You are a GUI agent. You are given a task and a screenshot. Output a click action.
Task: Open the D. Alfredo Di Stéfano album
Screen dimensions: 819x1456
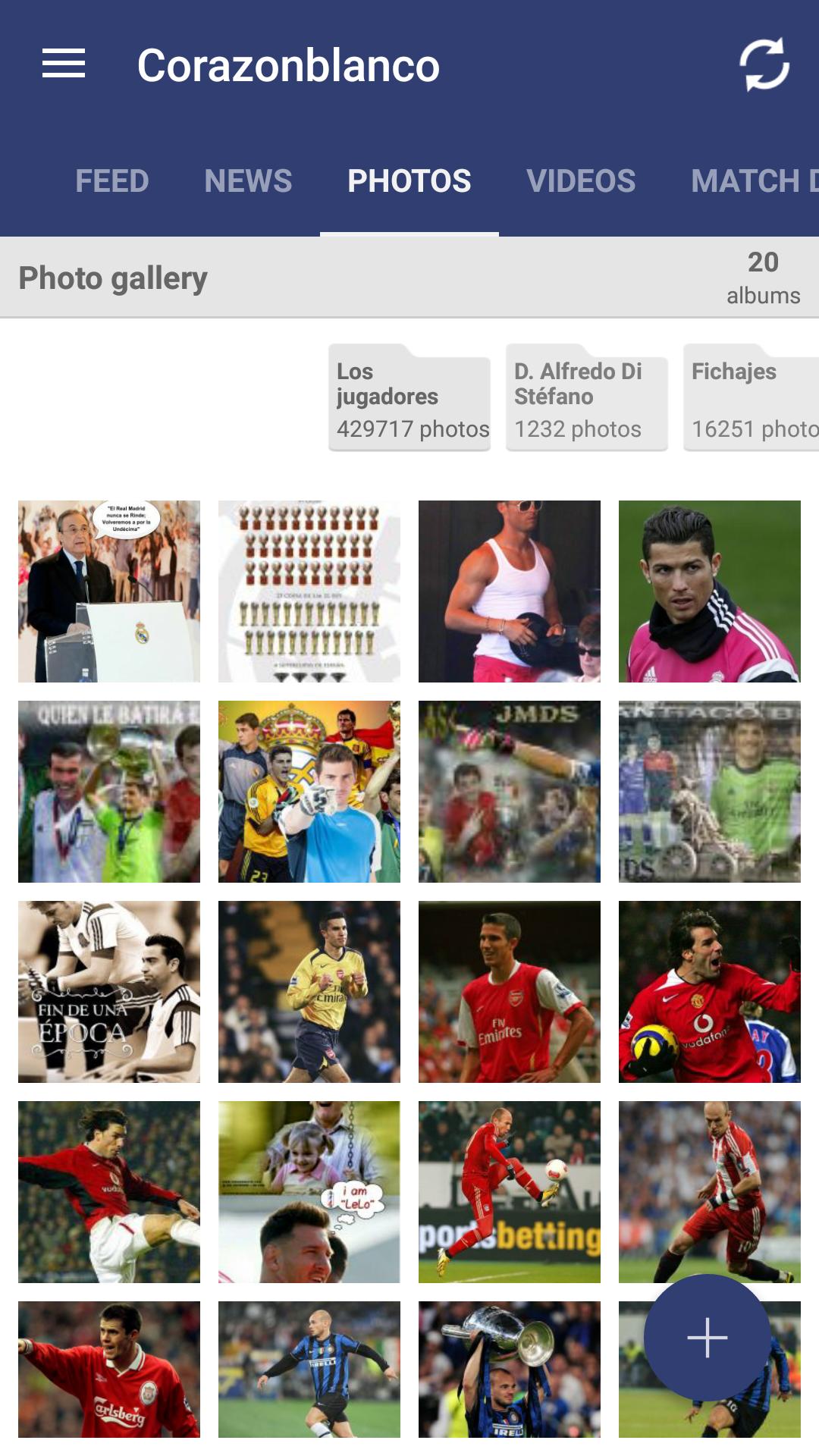pyautogui.click(x=587, y=399)
